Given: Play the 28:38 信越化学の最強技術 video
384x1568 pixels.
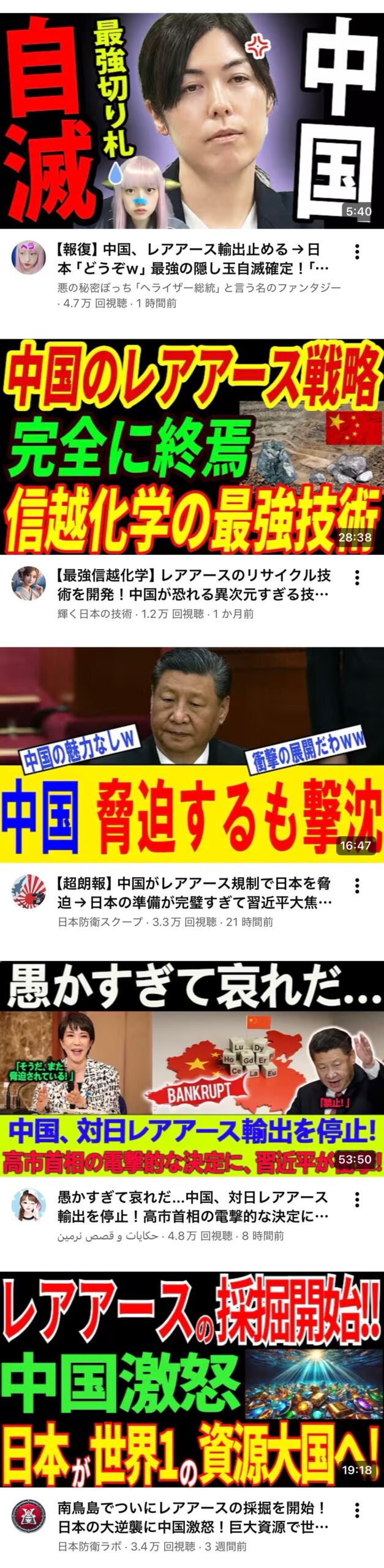Looking at the screenshot, I should click(x=192, y=447).
